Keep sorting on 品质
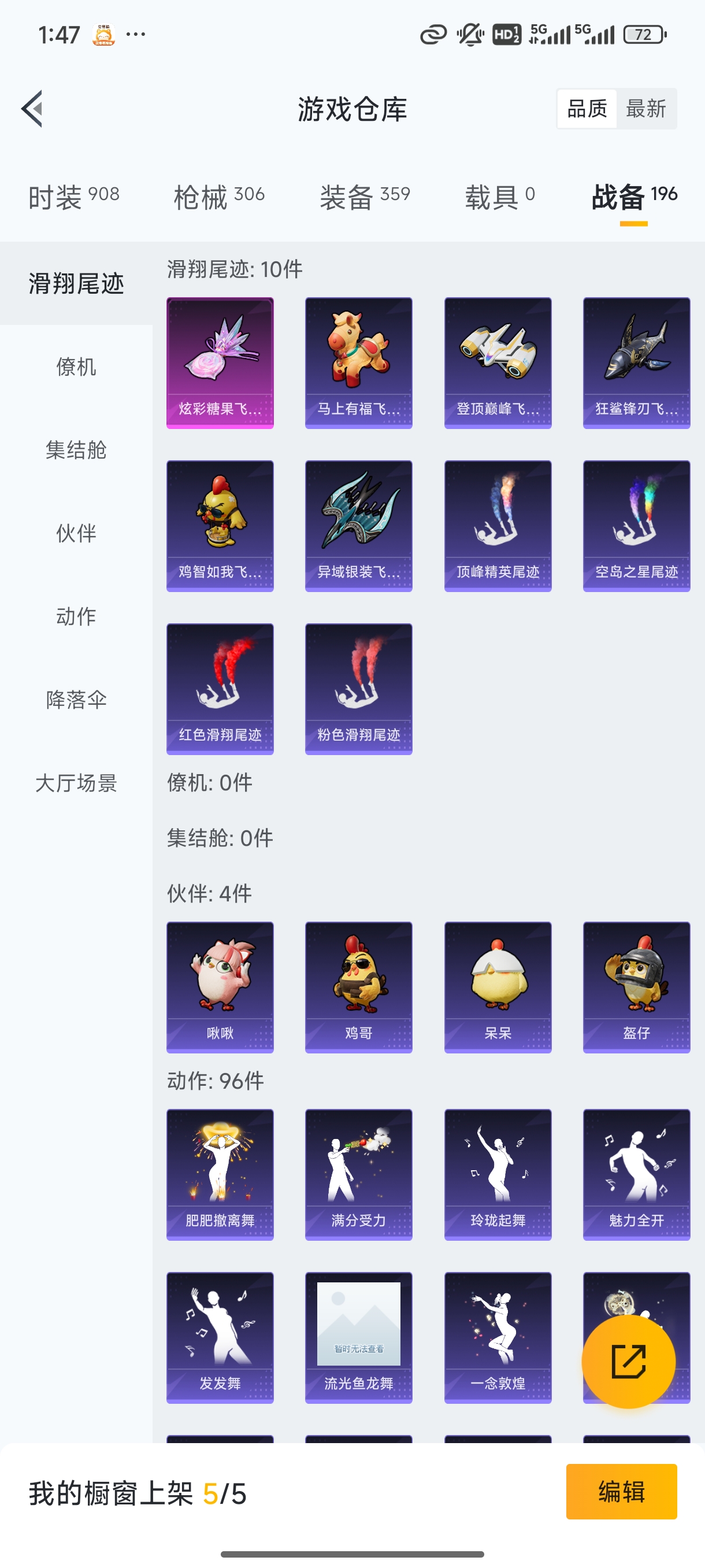This screenshot has height=1568, width=705. click(588, 108)
